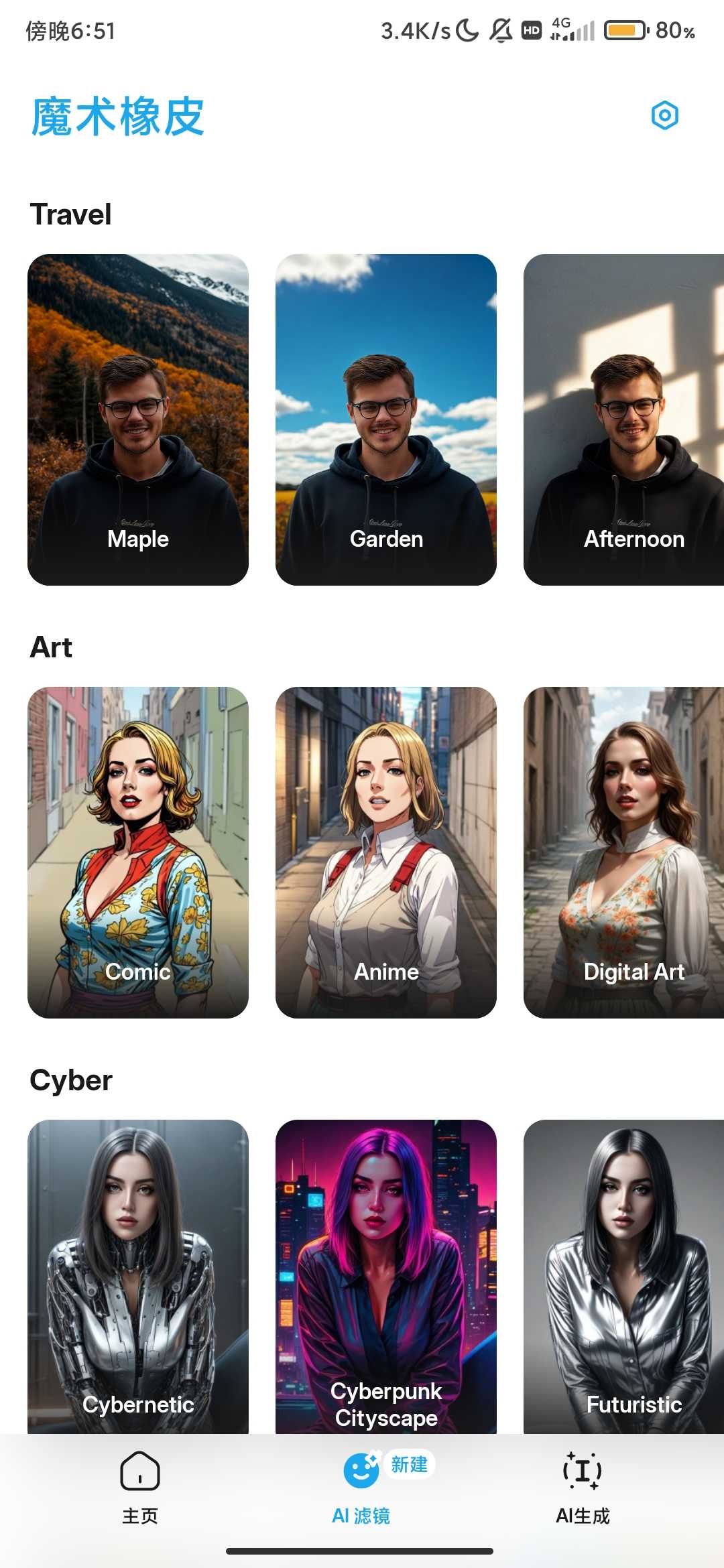Select the Maple travel filter

pyautogui.click(x=138, y=419)
